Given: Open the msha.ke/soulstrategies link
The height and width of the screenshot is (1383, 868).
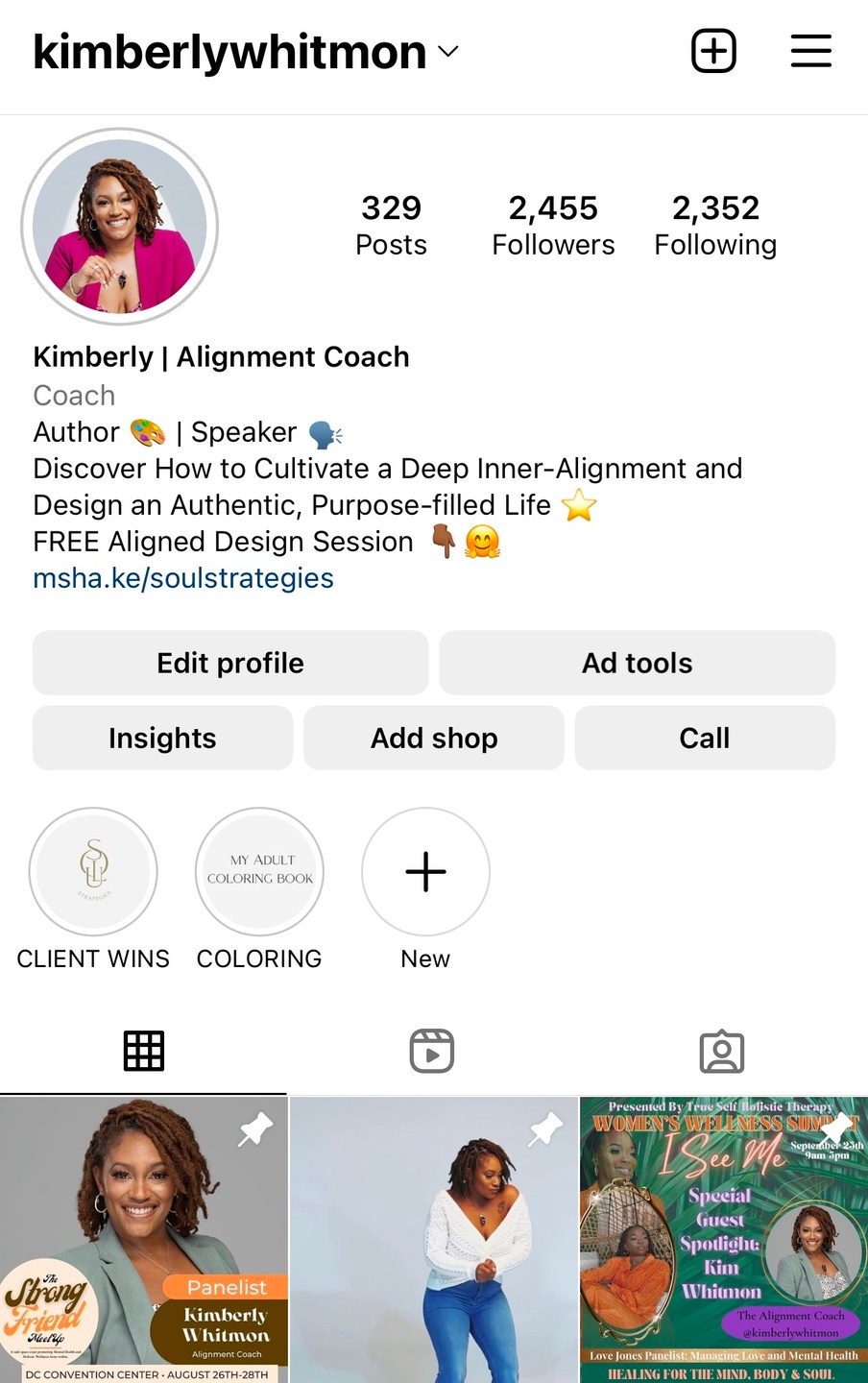Looking at the screenshot, I should click(x=183, y=578).
